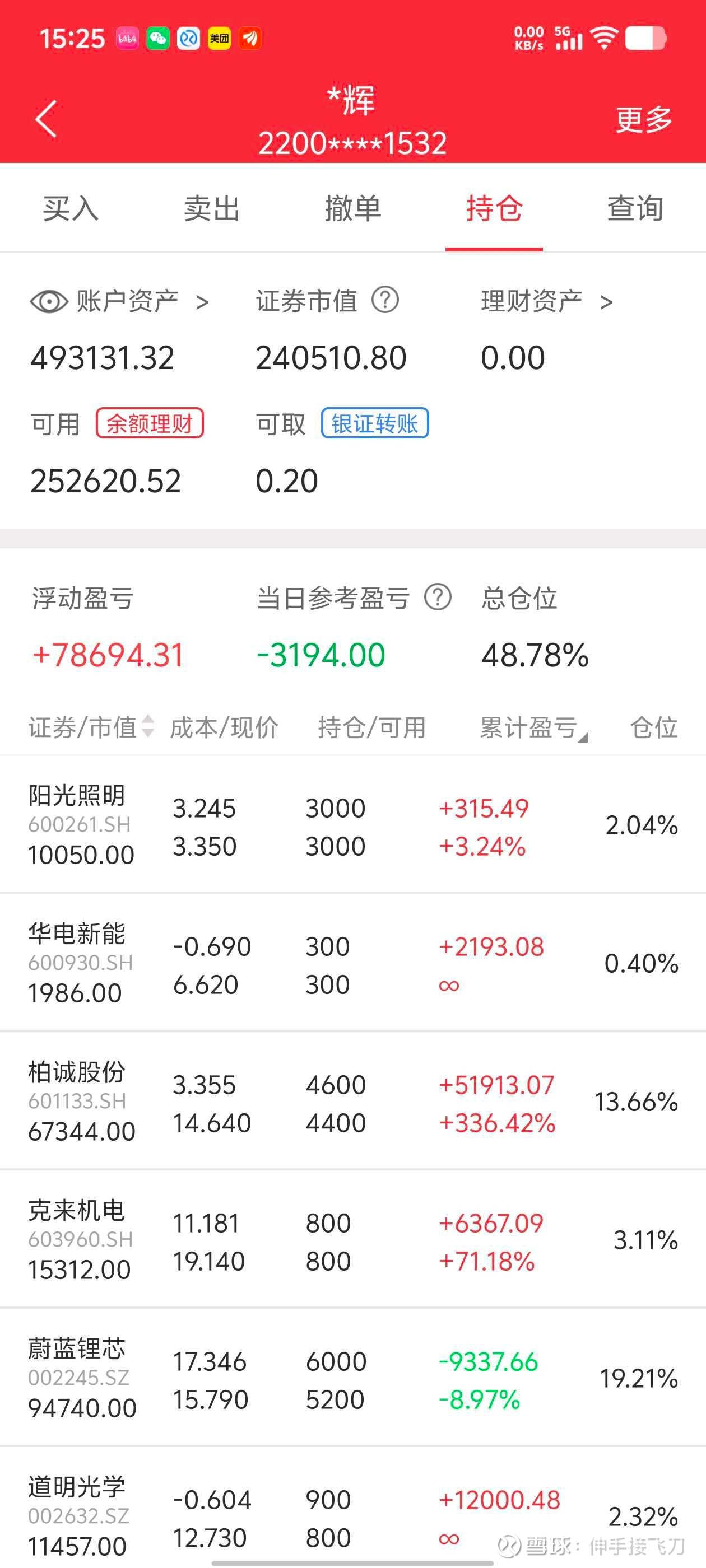Sort holdings by 证券/市值
The image size is (706, 1568).
91,727
